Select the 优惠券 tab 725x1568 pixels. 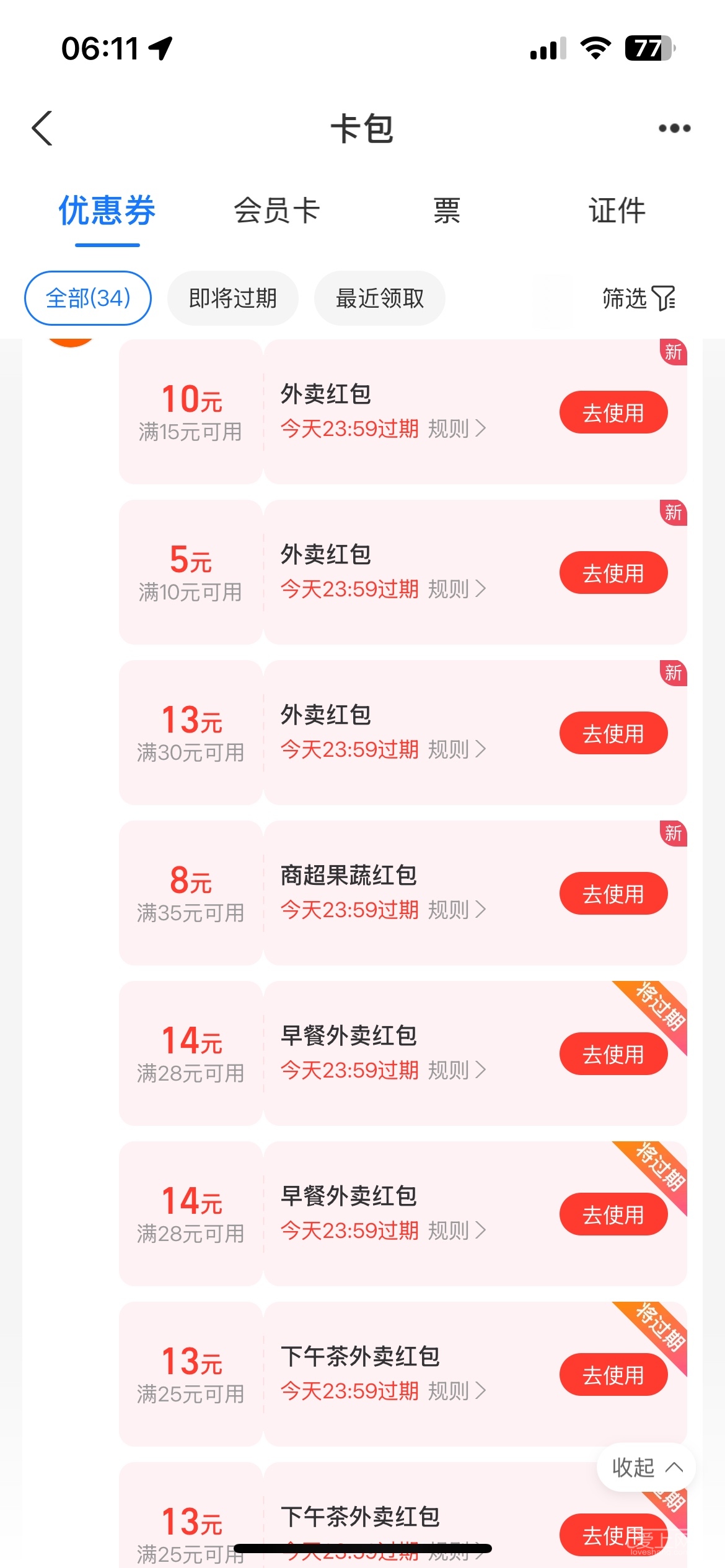tap(107, 211)
